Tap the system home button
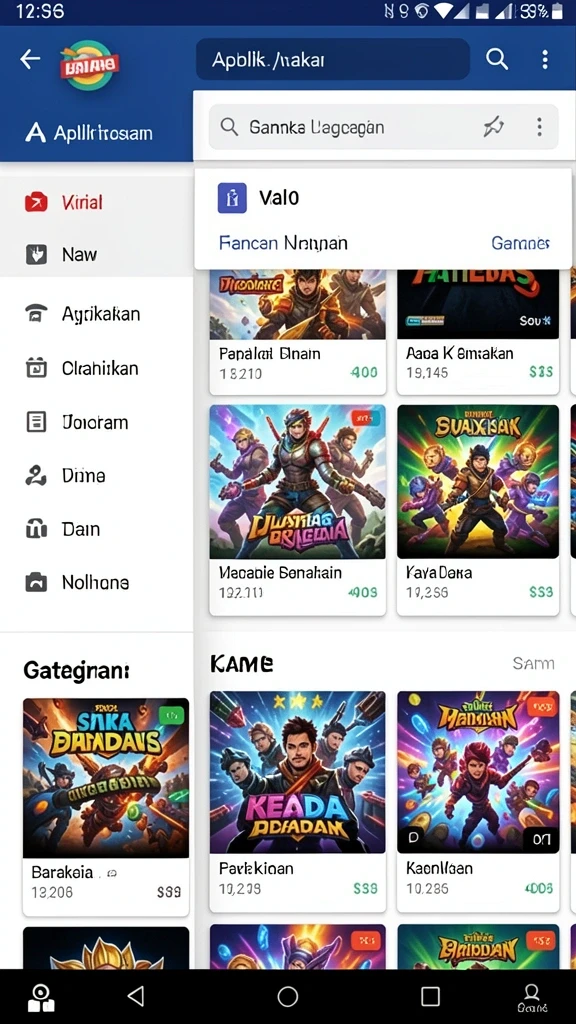Screen dimensions: 576x1024 (x=287, y=996)
